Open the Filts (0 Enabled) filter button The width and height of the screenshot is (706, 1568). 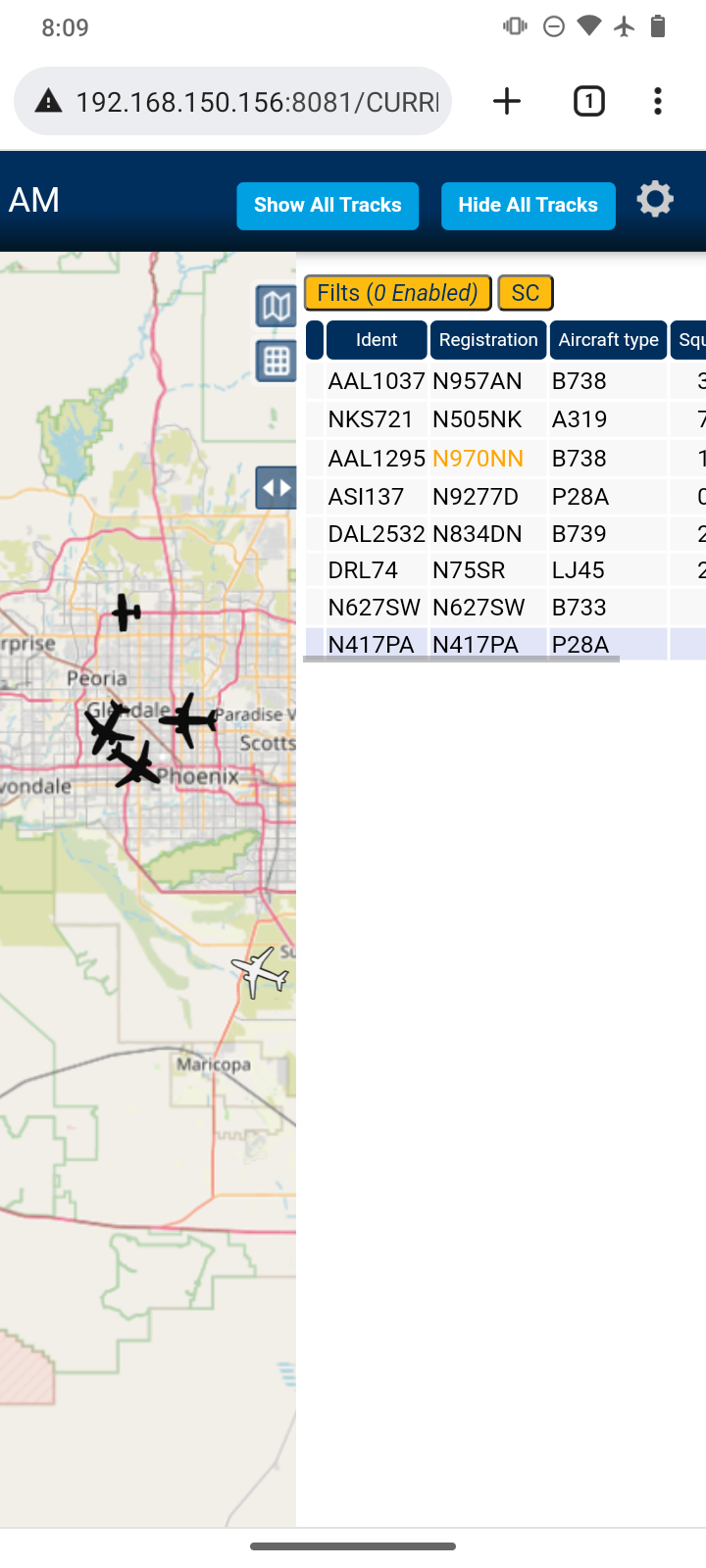pos(398,293)
